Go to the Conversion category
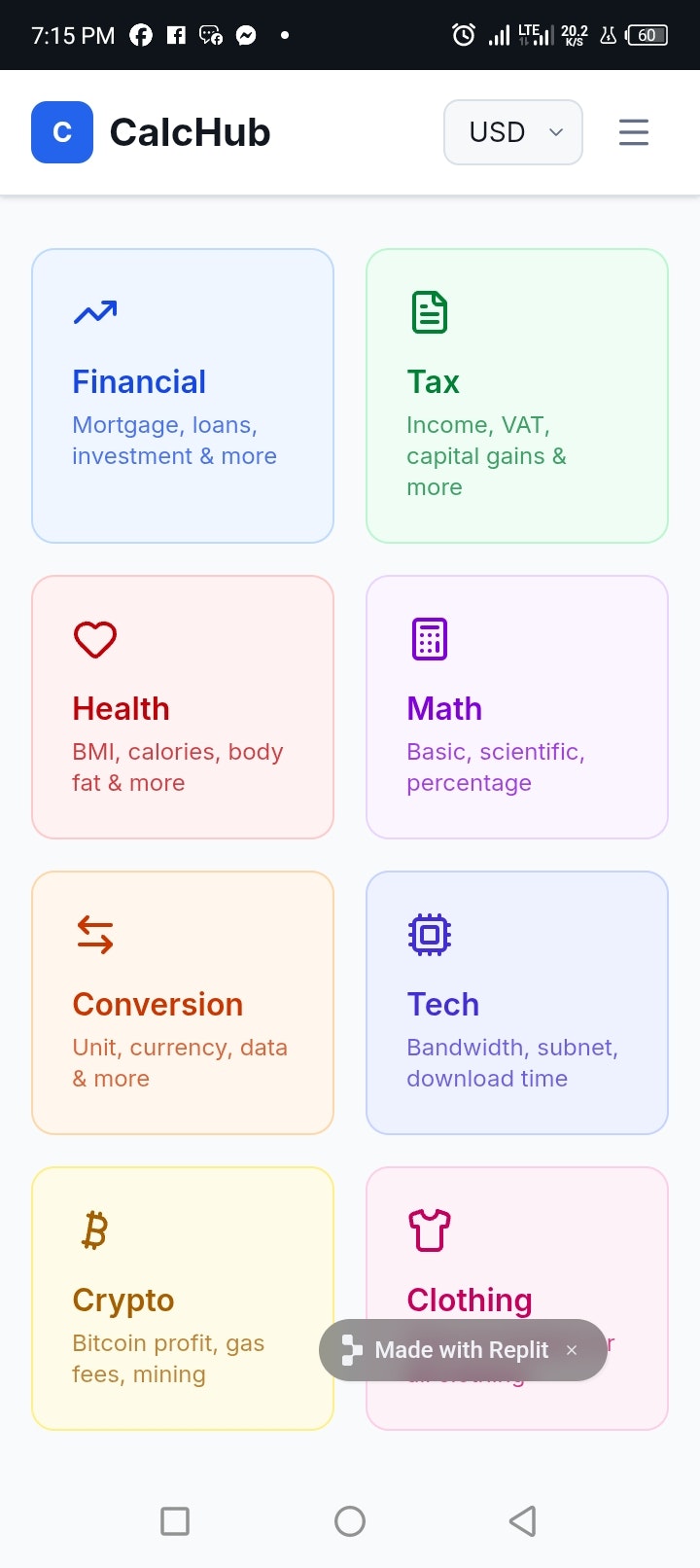This screenshot has height=1568, width=700. 183,1003
